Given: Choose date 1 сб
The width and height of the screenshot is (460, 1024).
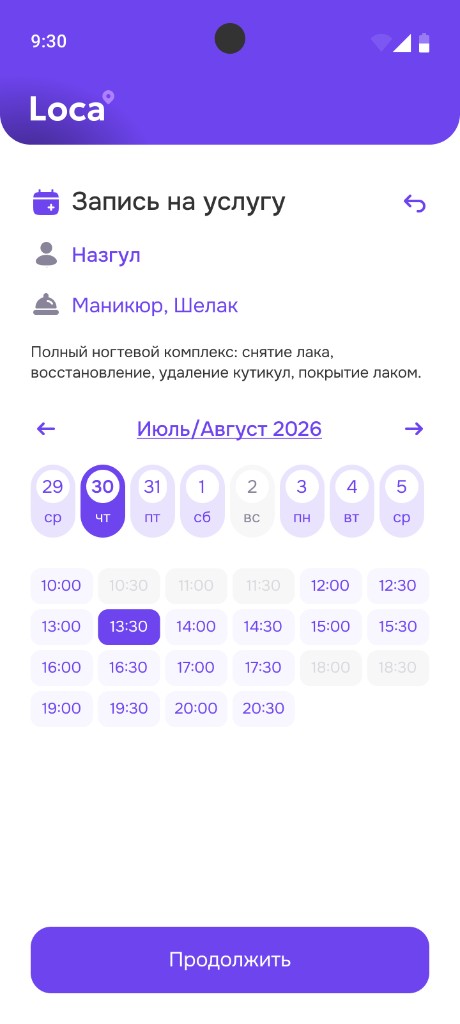Looking at the screenshot, I should (202, 502).
